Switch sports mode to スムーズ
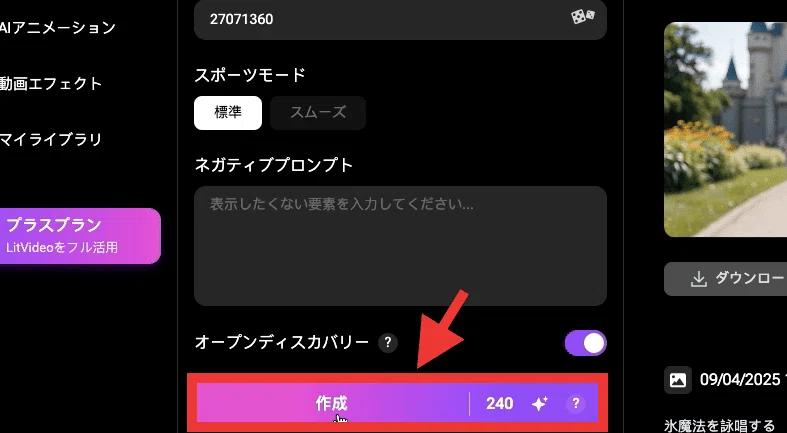This screenshot has width=787, height=433. [x=318, y=113]
